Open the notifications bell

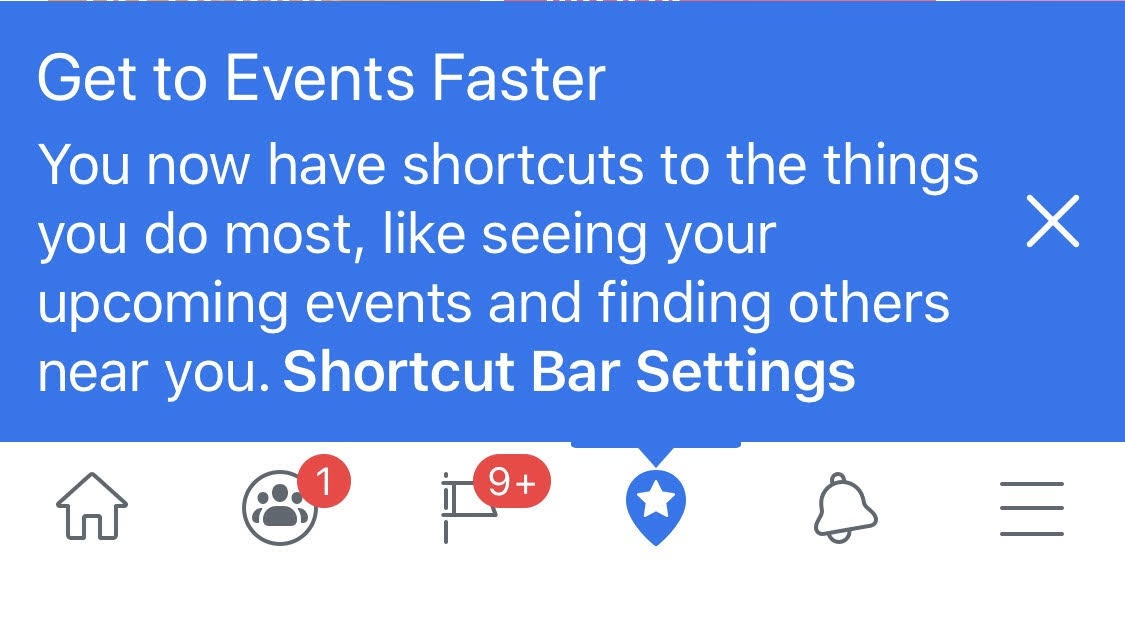pos(843,508)
